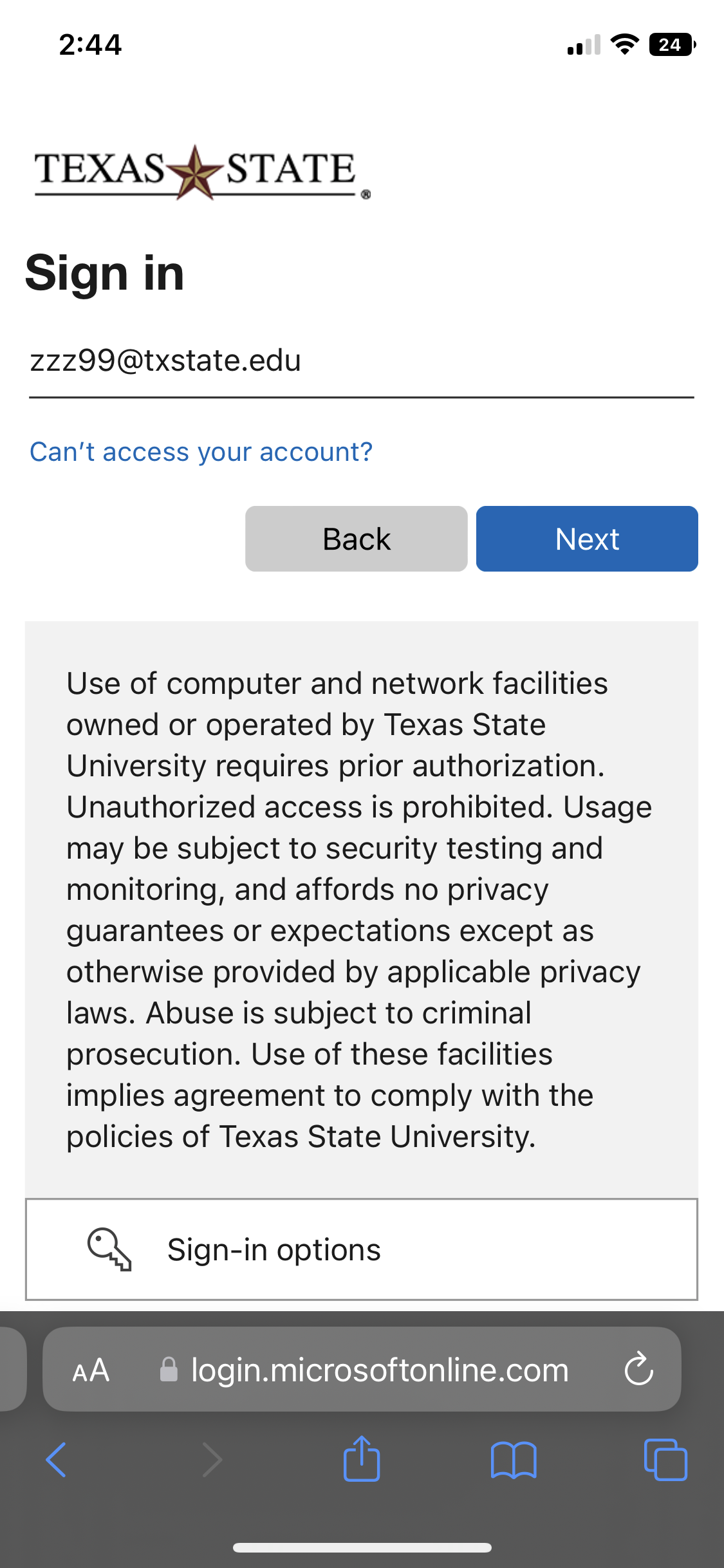Viewport: 724px width, 1568px height.
Task: Tap the Reload icon in the address bar
Action: (638, 1370)
